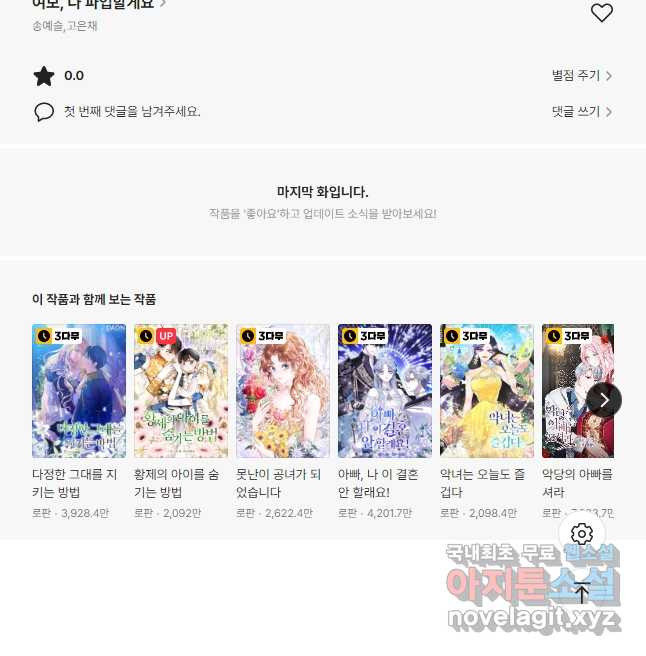Tap 댓글 쓰기 to write a comment
Image resolution: width=646 pixels, height=656 pixels.
[582, 112]
